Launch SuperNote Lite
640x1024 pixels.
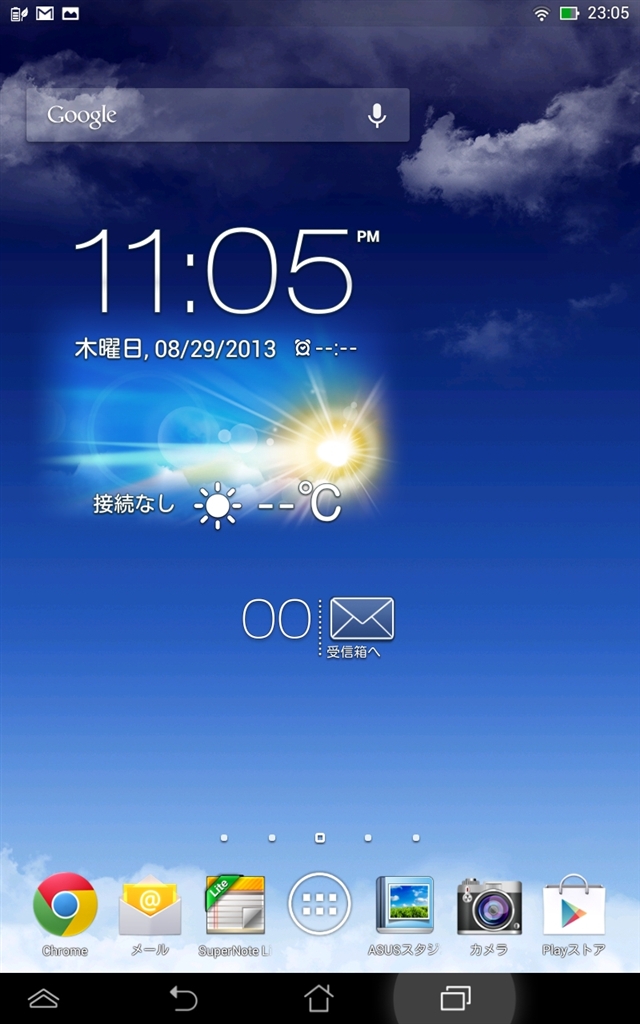pos(235,905)
